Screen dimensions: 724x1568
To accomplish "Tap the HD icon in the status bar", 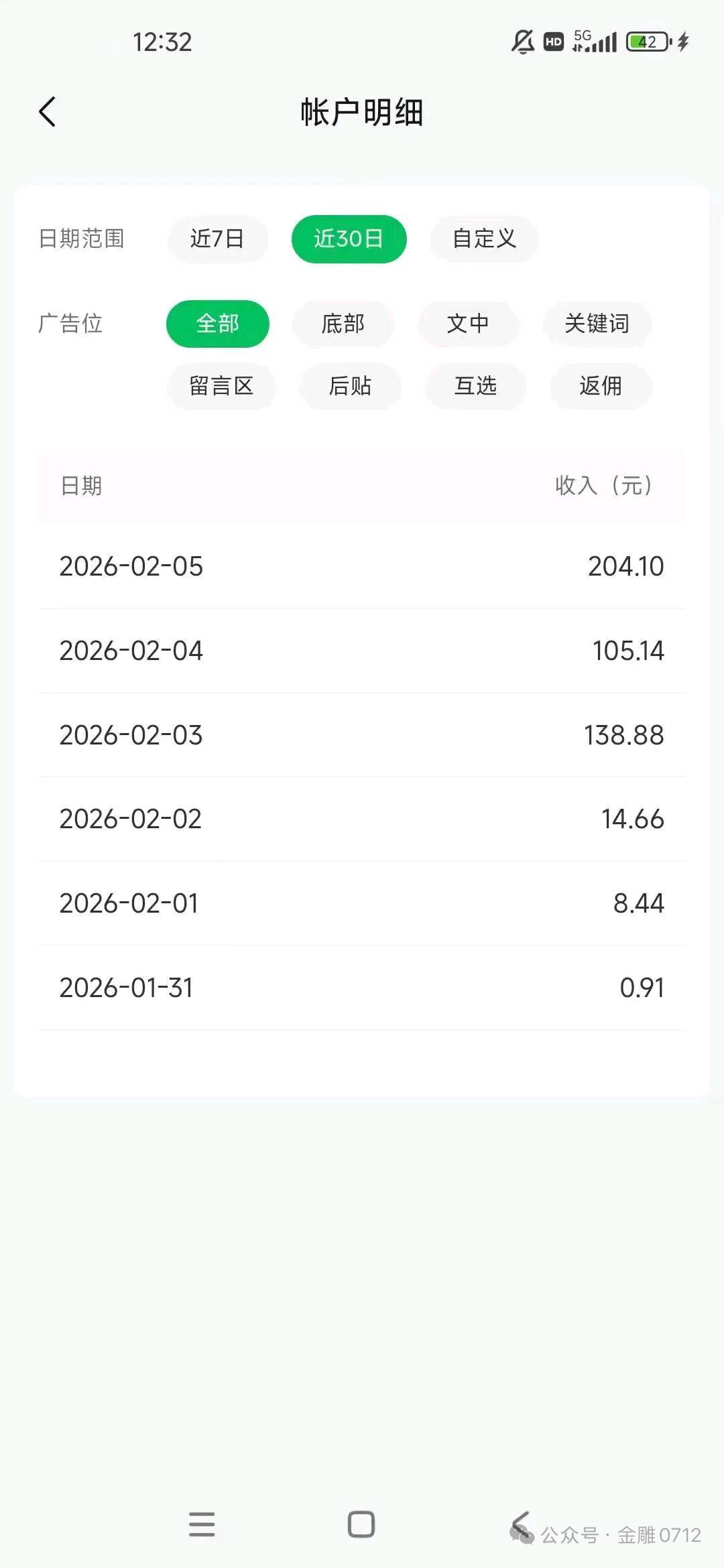I will (552, 42).
